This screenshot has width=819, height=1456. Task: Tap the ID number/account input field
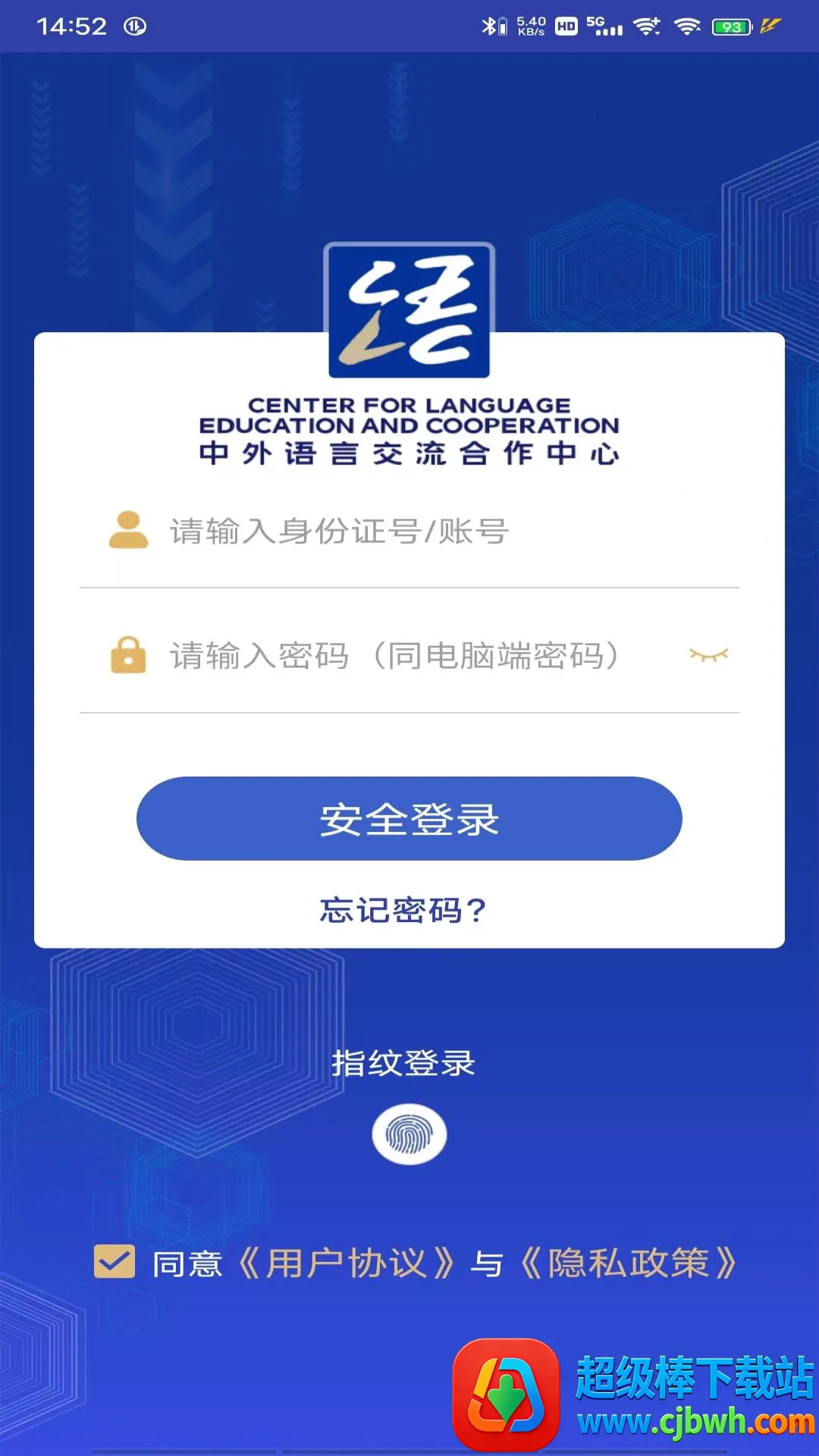tap(425, 532)
